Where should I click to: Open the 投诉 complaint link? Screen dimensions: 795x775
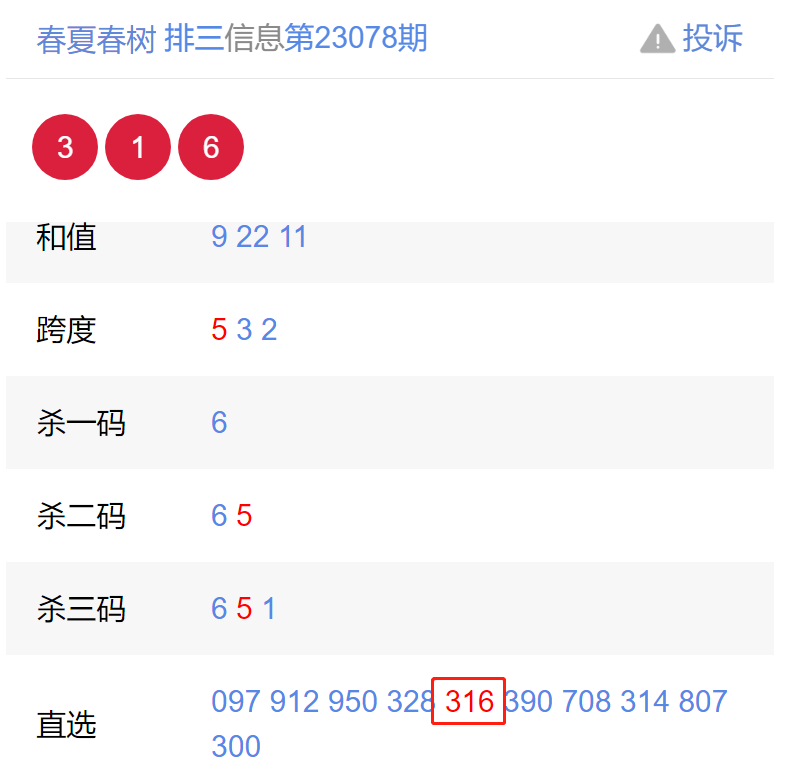click(x=692, y=39)
